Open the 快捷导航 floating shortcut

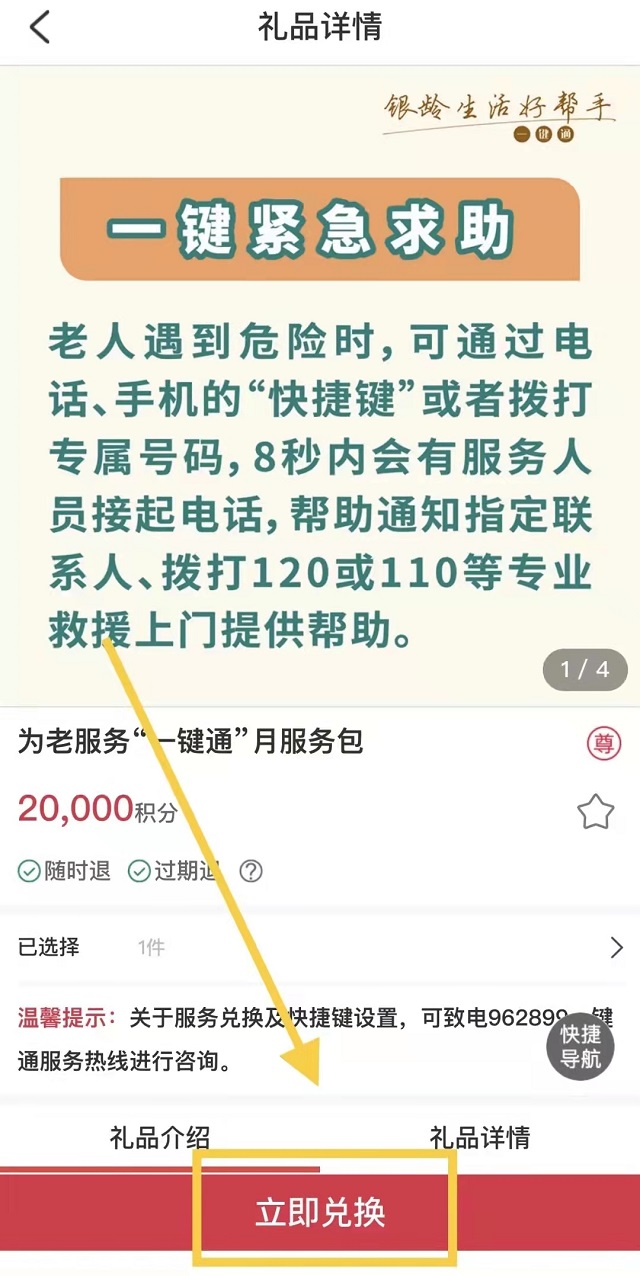point(581,1046)
